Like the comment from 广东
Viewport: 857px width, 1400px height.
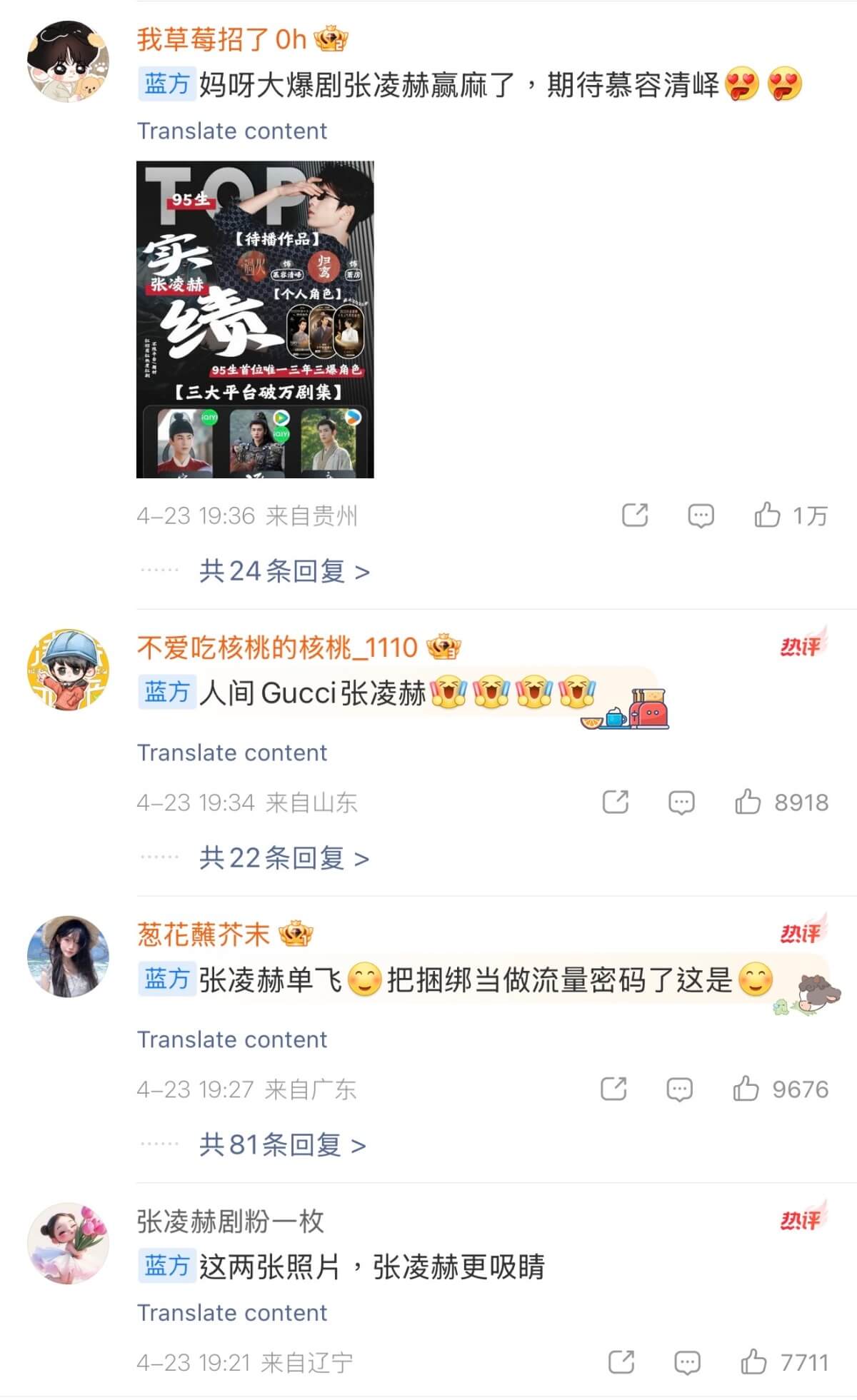point(746,1089)
